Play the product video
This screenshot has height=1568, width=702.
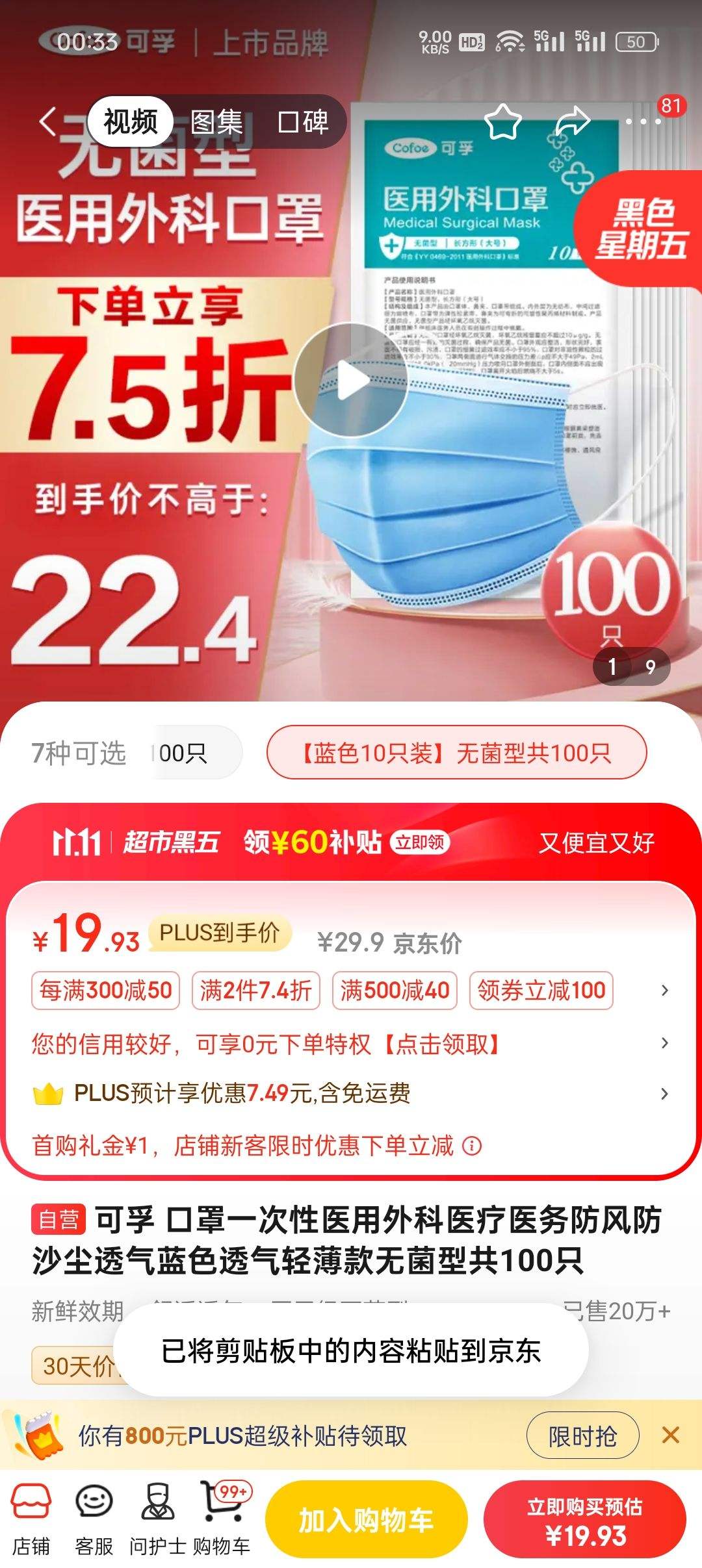click(x=354, y=381)
